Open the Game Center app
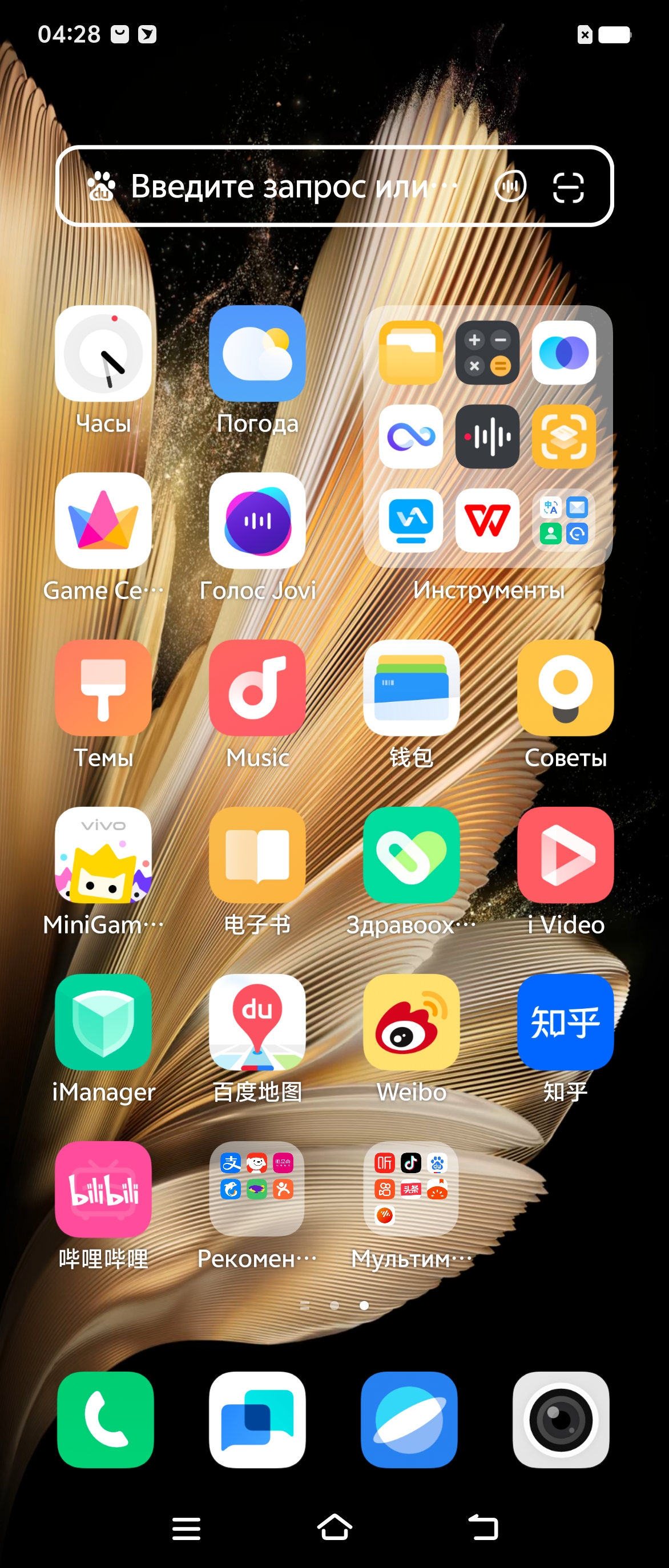669x1568 pixels. [x=103, y=521]
